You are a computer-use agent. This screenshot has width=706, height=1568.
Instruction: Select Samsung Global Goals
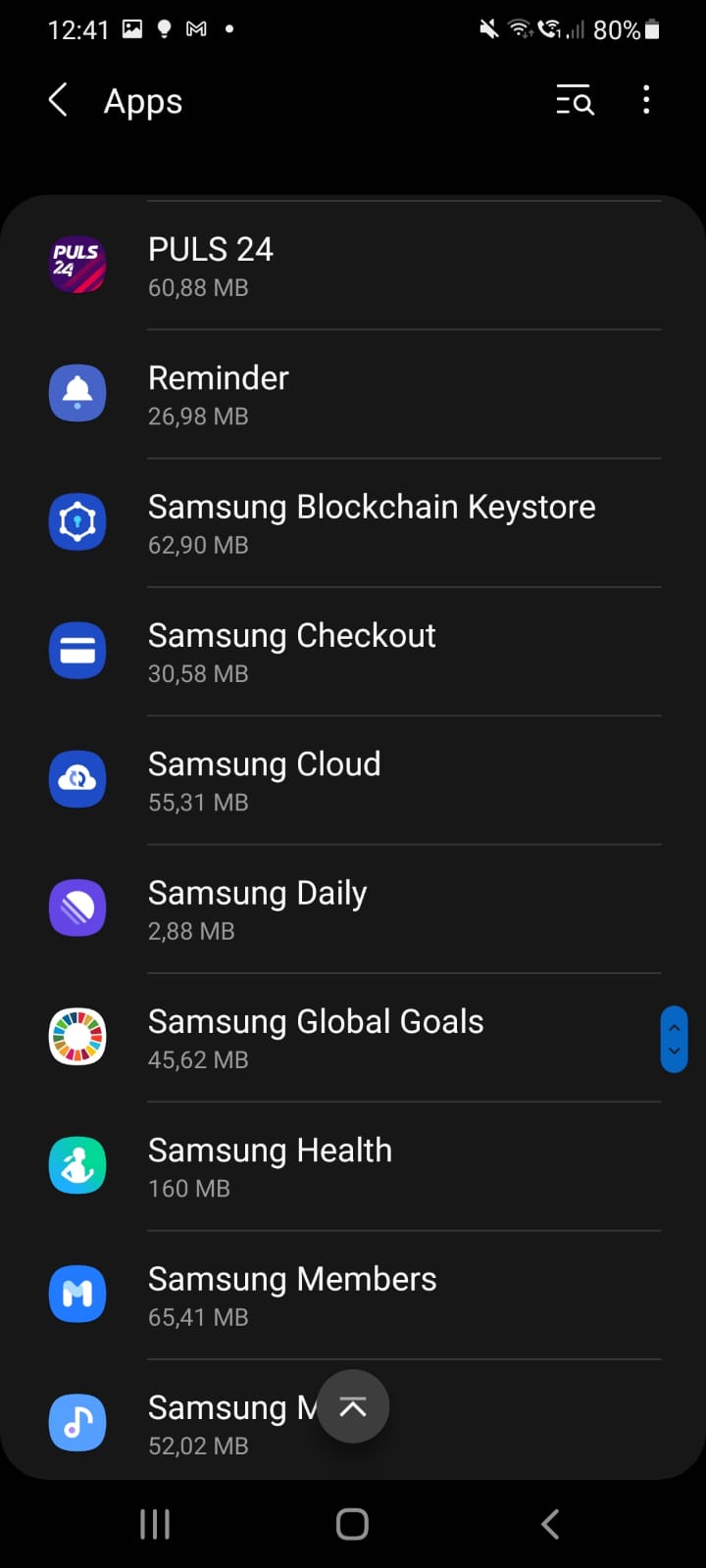click(x=353, y=1037)
